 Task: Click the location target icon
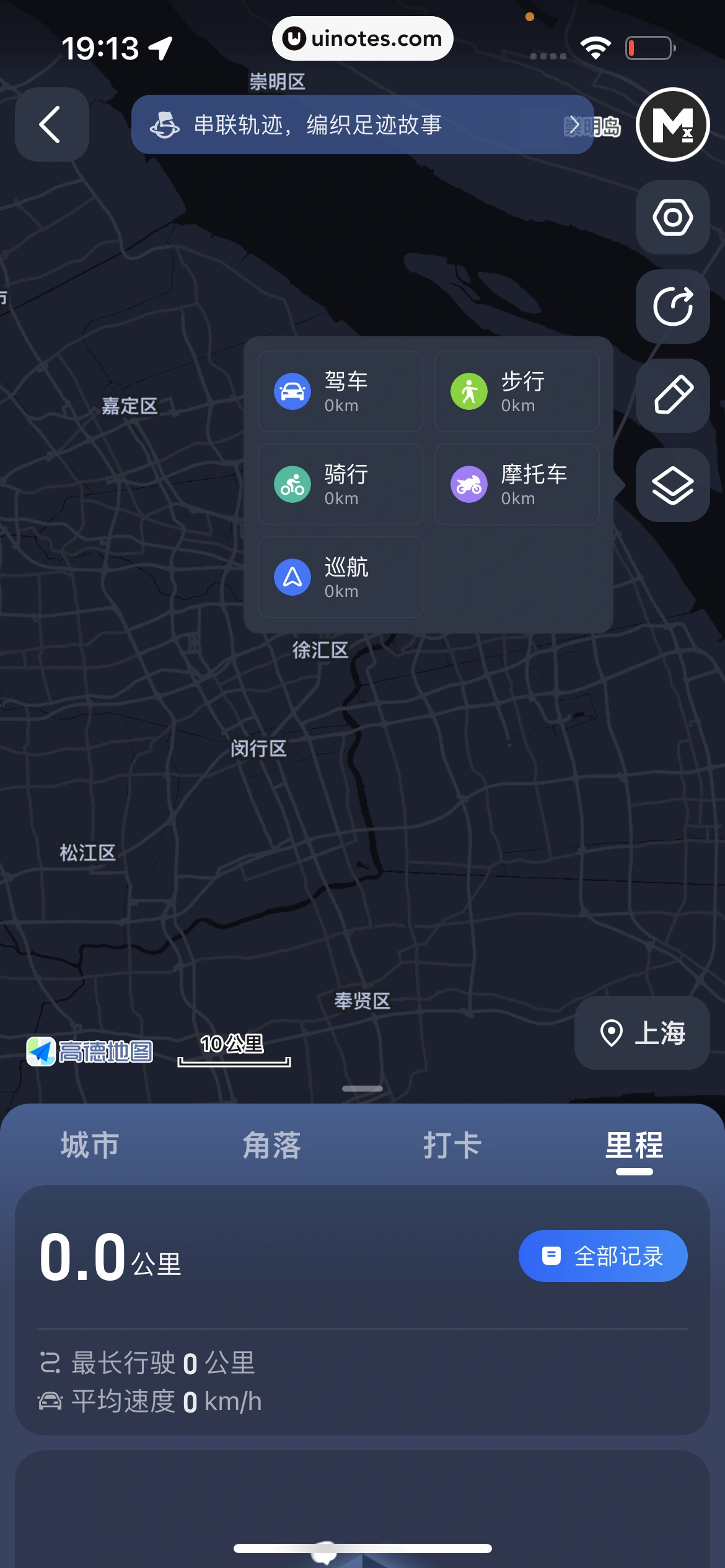[672, 219]
